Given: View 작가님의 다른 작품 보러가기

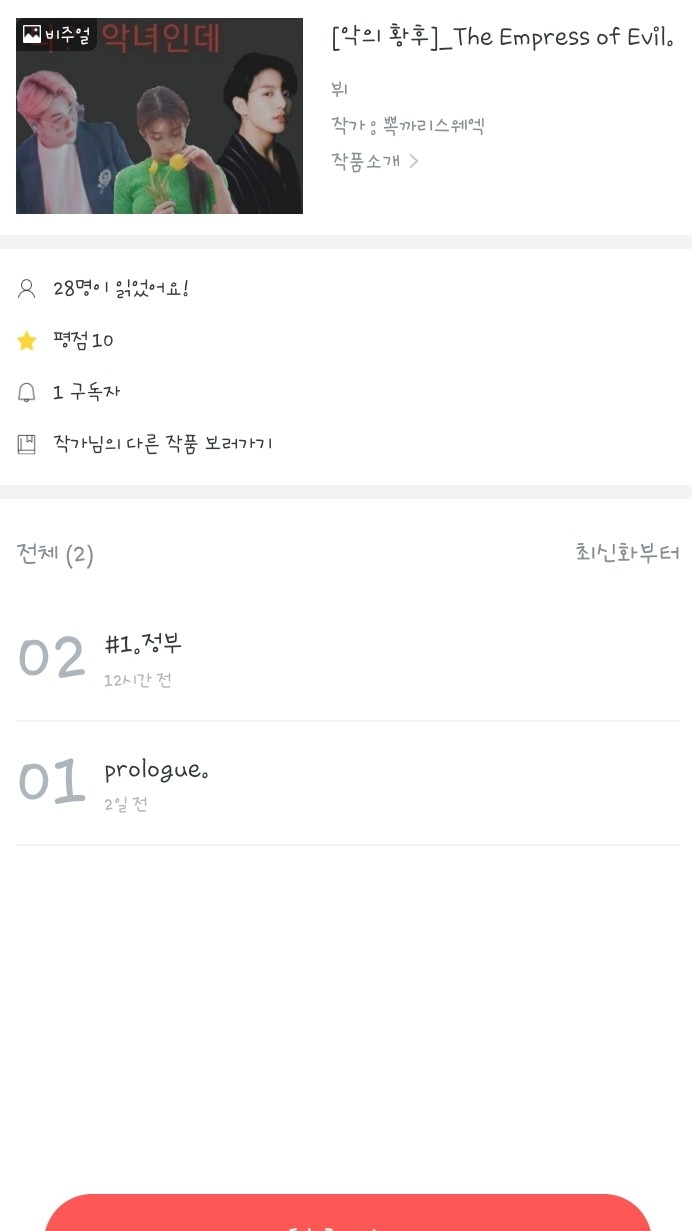Looking at the screenshot, I should pyautogui.click(x=162, y=444).
